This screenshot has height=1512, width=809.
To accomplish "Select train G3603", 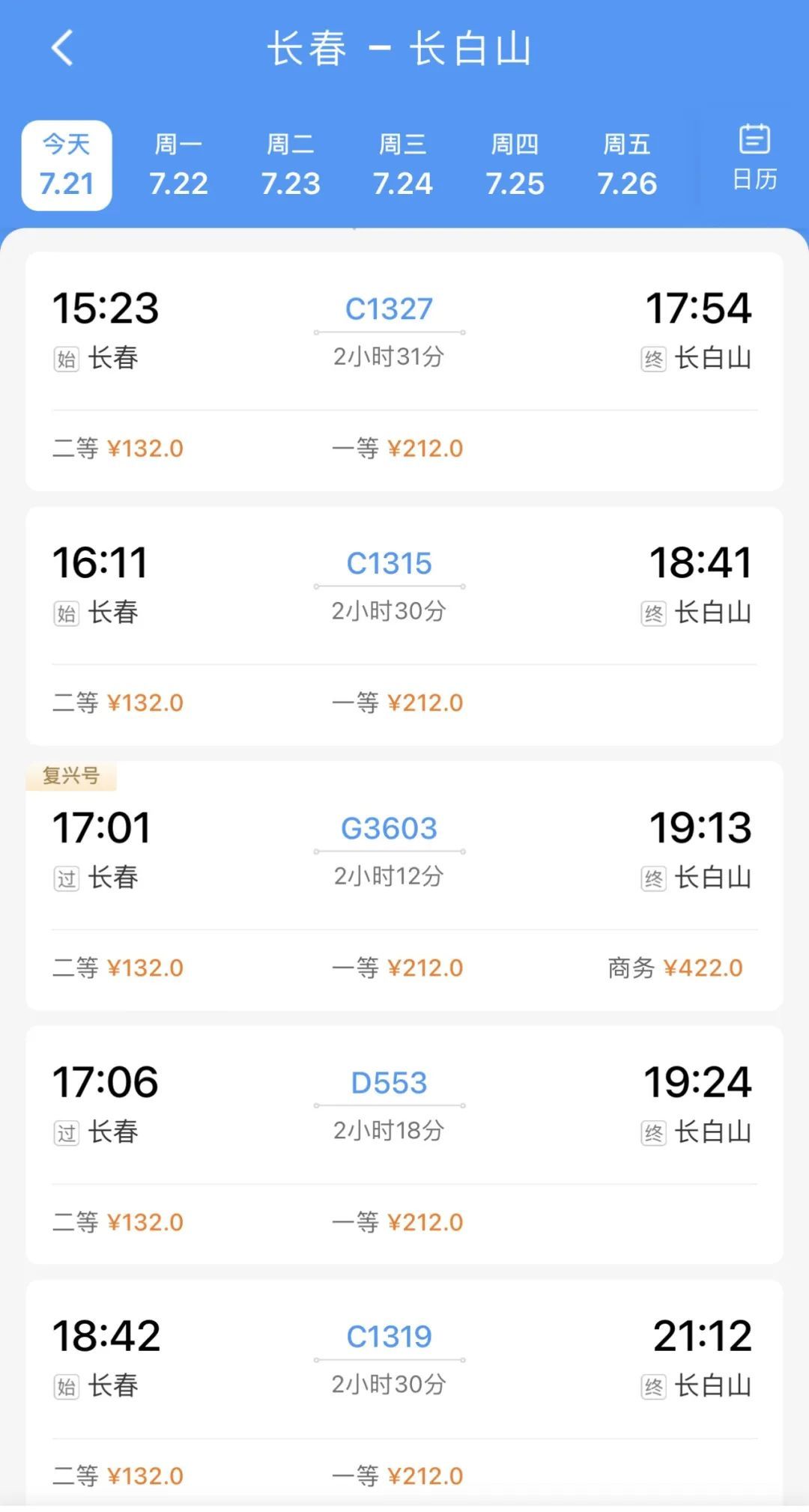I will tap(387, 828).
